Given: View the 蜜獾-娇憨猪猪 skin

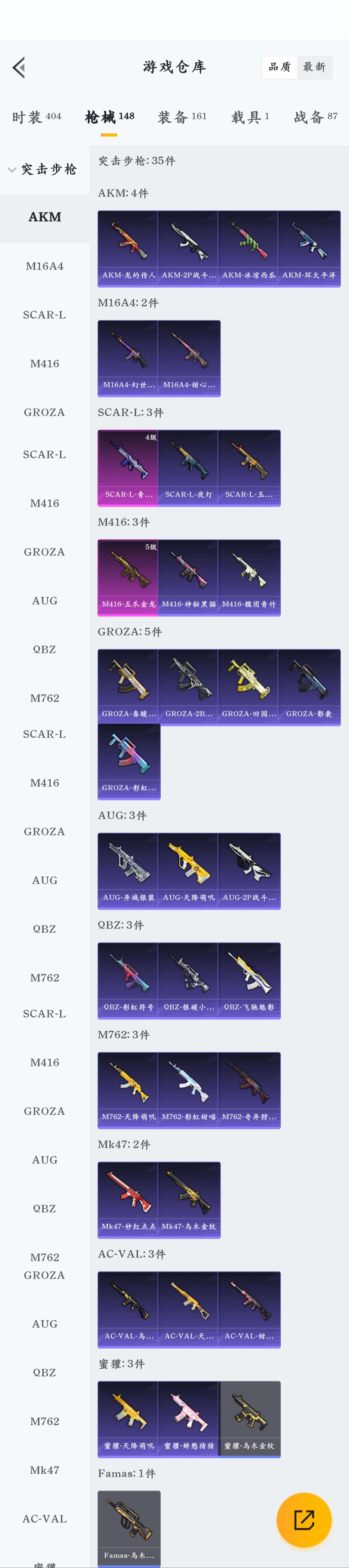Looking at the screenshot, I should (x=188, y=1418).
